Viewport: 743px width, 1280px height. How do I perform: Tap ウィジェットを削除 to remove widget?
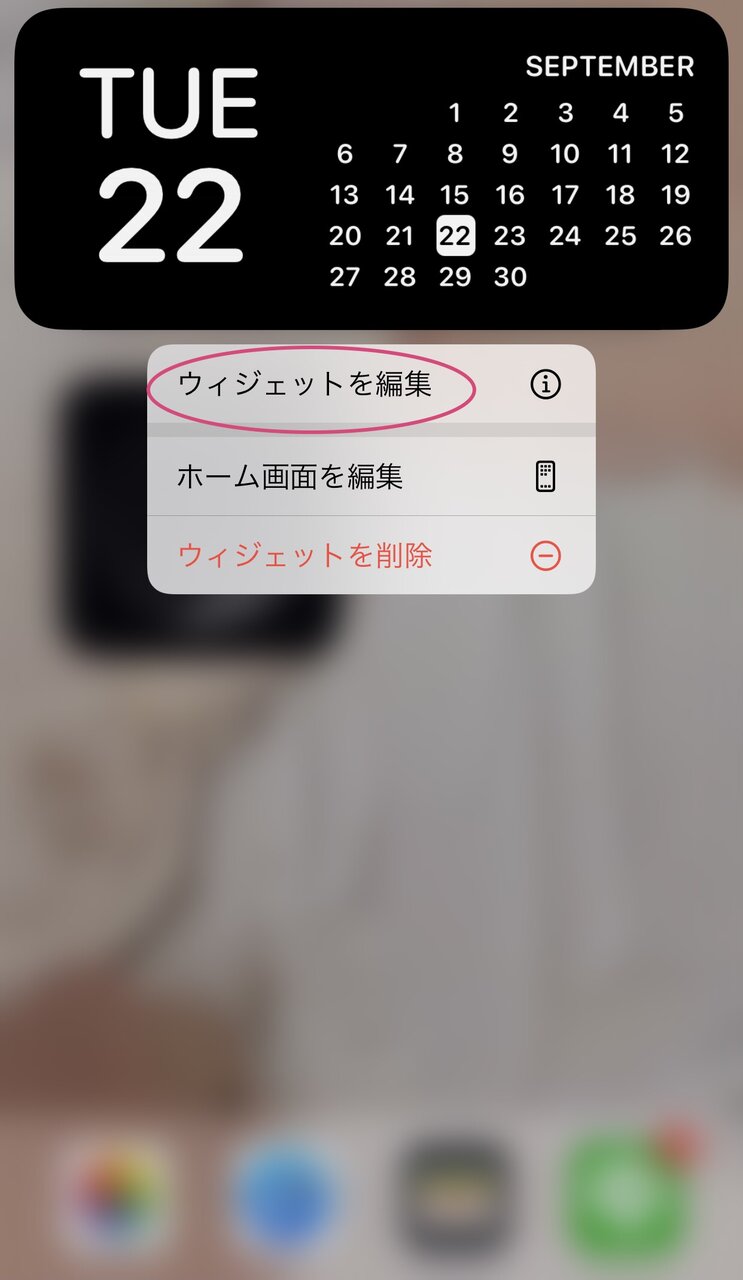click(x=371, y=555)
